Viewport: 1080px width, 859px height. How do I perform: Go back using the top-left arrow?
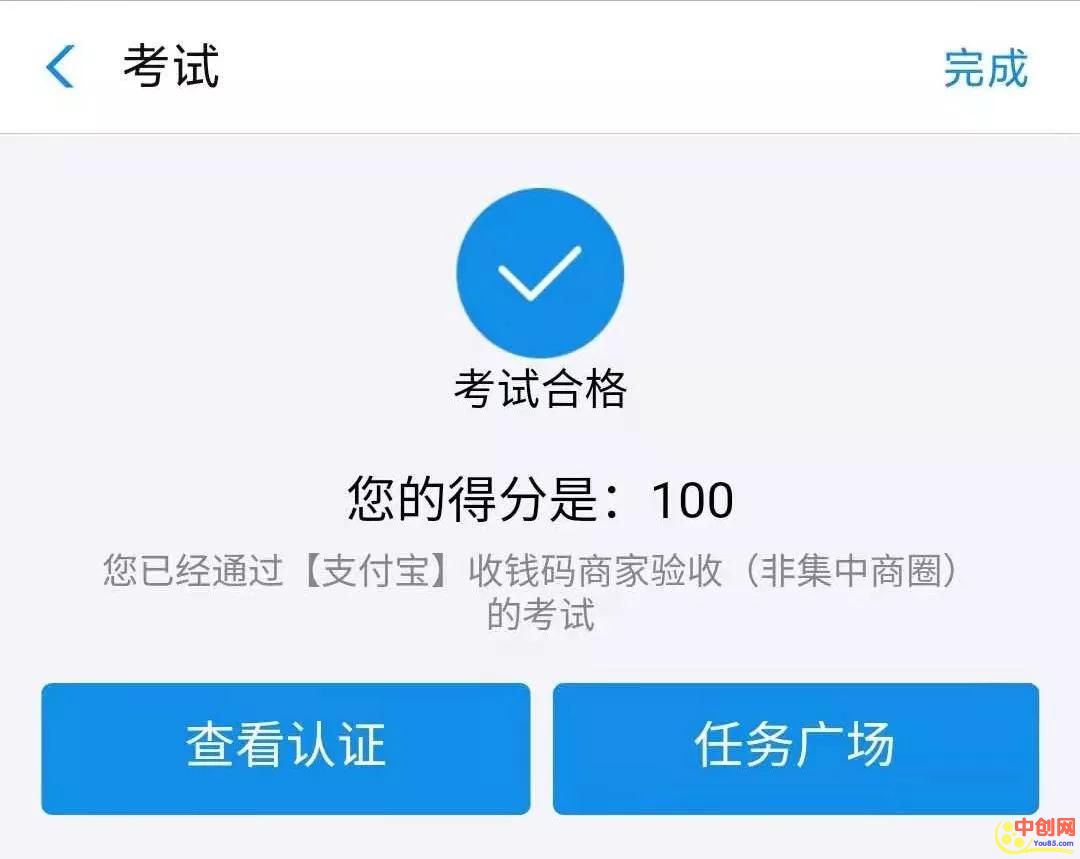(x=60, y=68)
